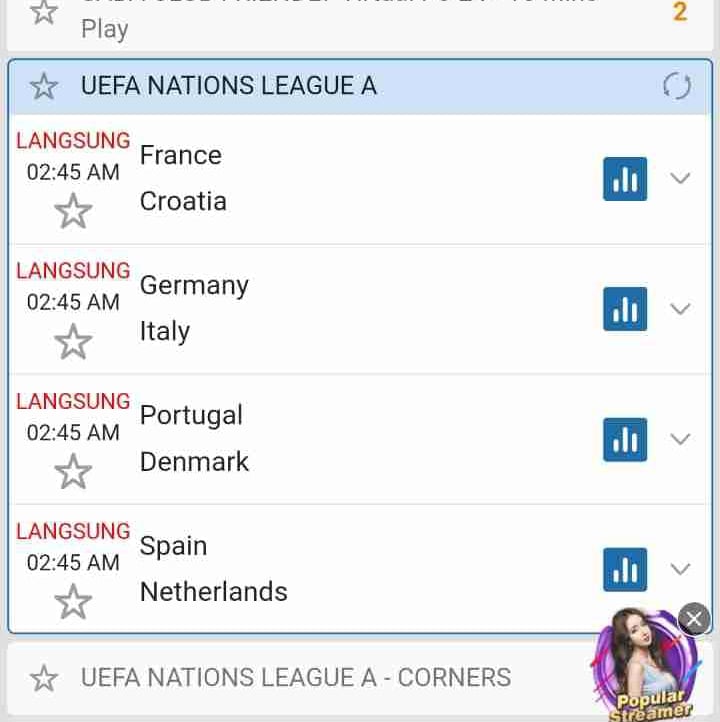View statistics for France vs Croatia
Screen dimensions: 720x722
625,179
